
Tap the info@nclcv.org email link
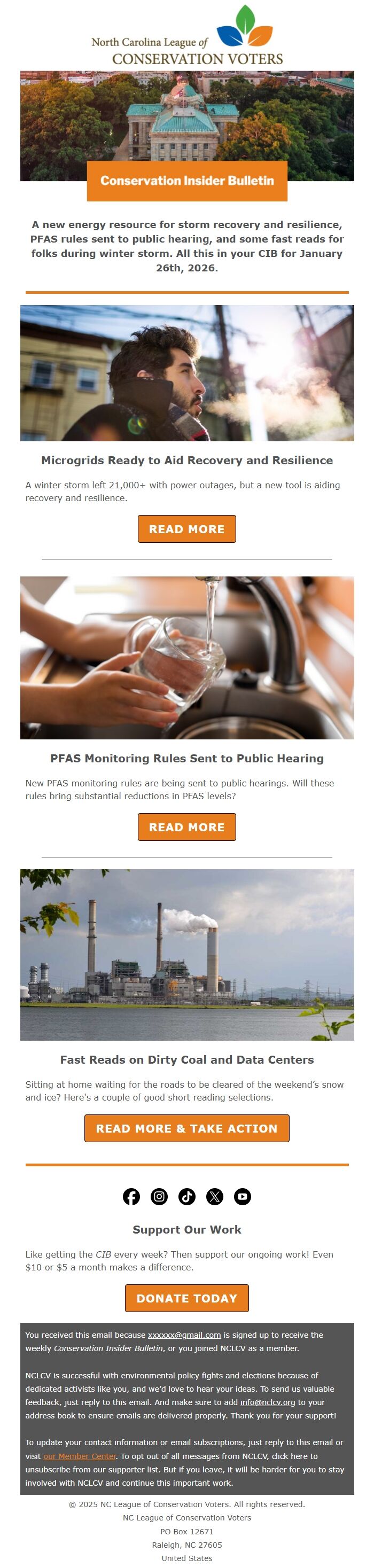(267, 1402)
